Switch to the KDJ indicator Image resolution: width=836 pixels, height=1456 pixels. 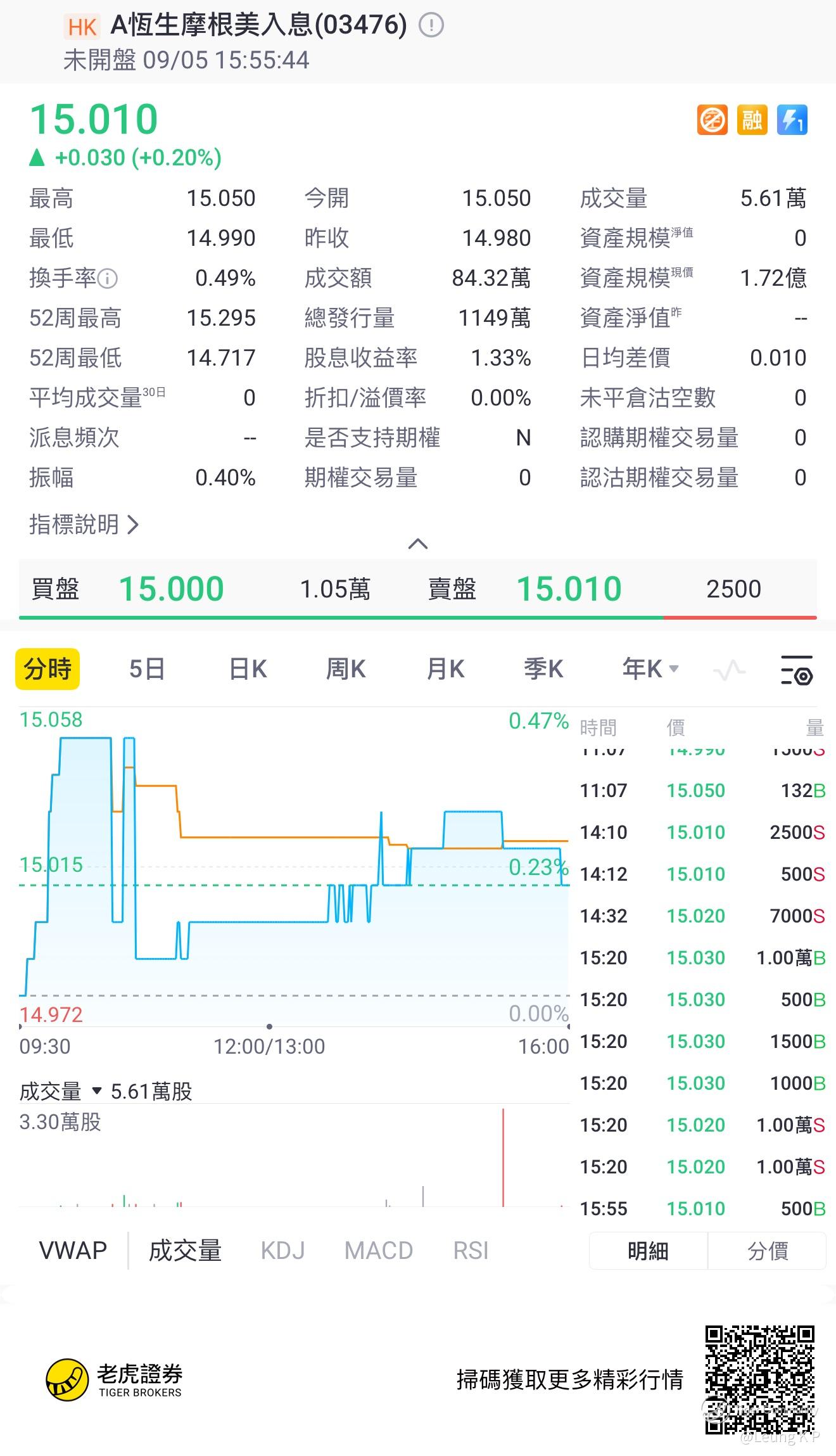pos(282,1251)
